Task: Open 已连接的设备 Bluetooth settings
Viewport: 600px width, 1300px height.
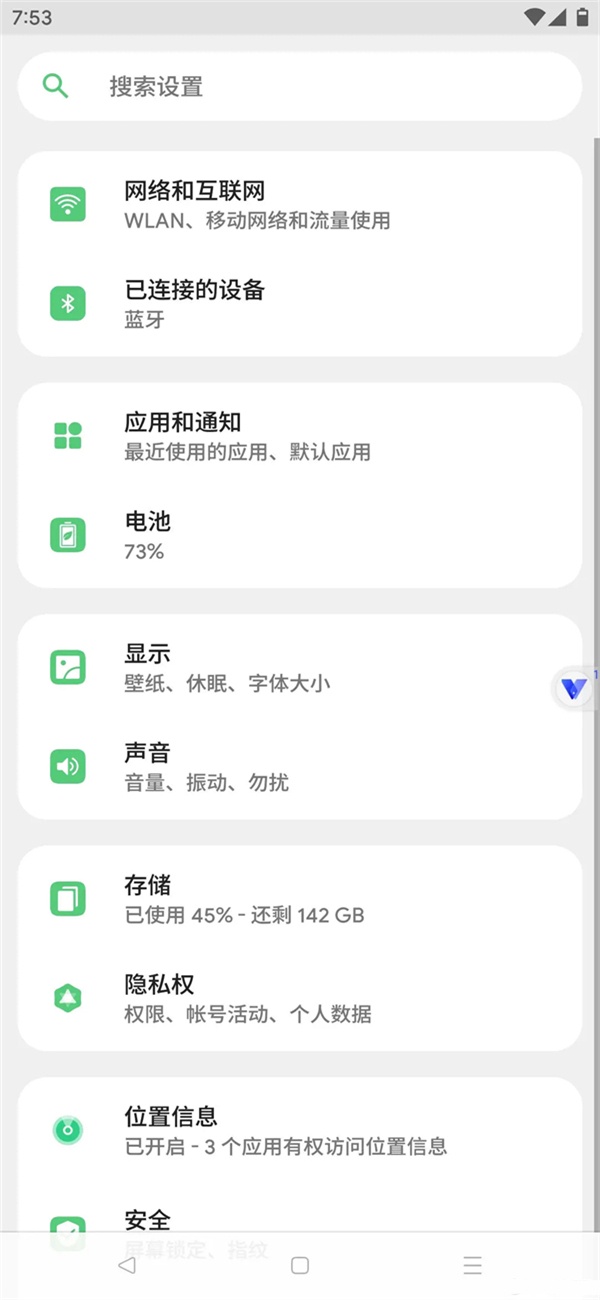Action: click(x=300, y=304)
